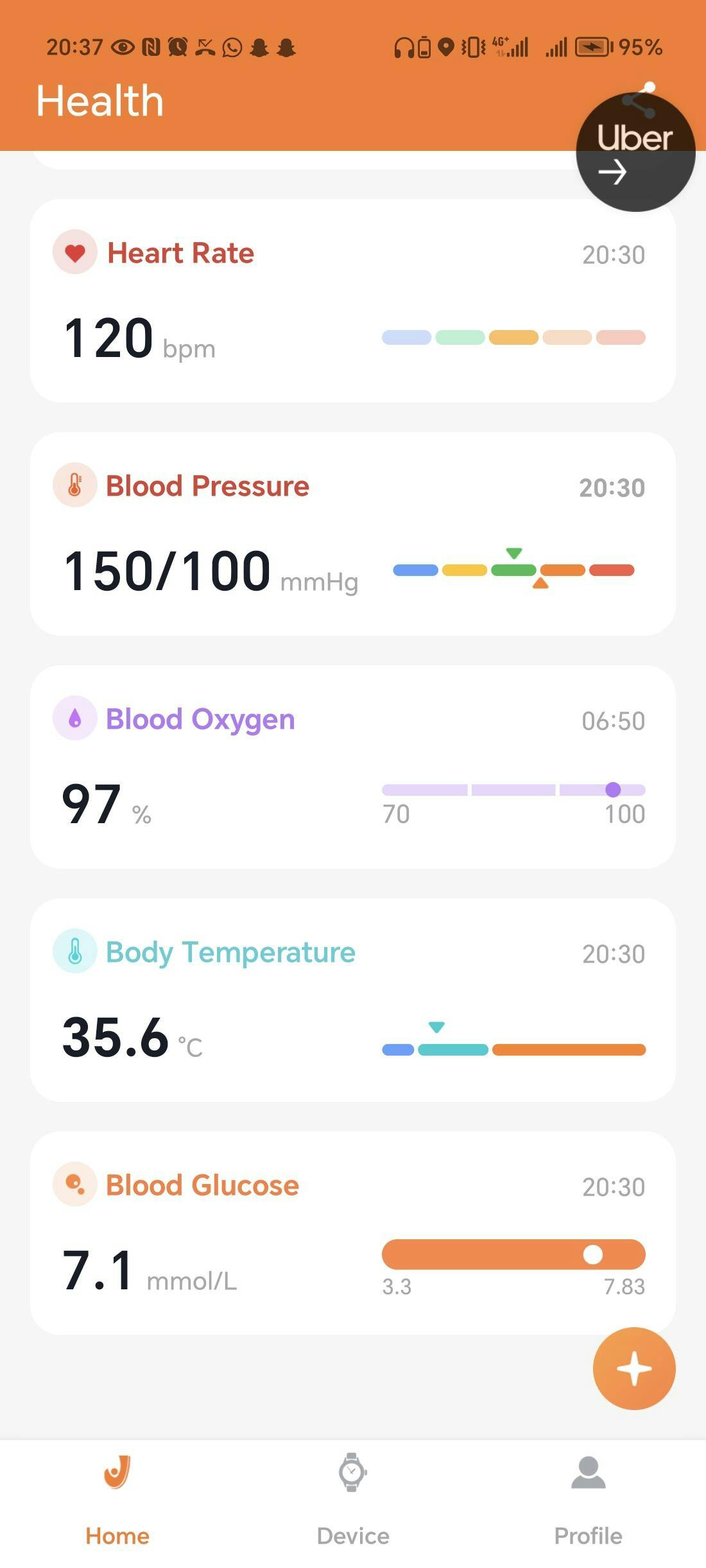The height and width of the screenshot is (1568, 706).
Task: Show Body Temperature history
Action: [x=352, y=1000]
